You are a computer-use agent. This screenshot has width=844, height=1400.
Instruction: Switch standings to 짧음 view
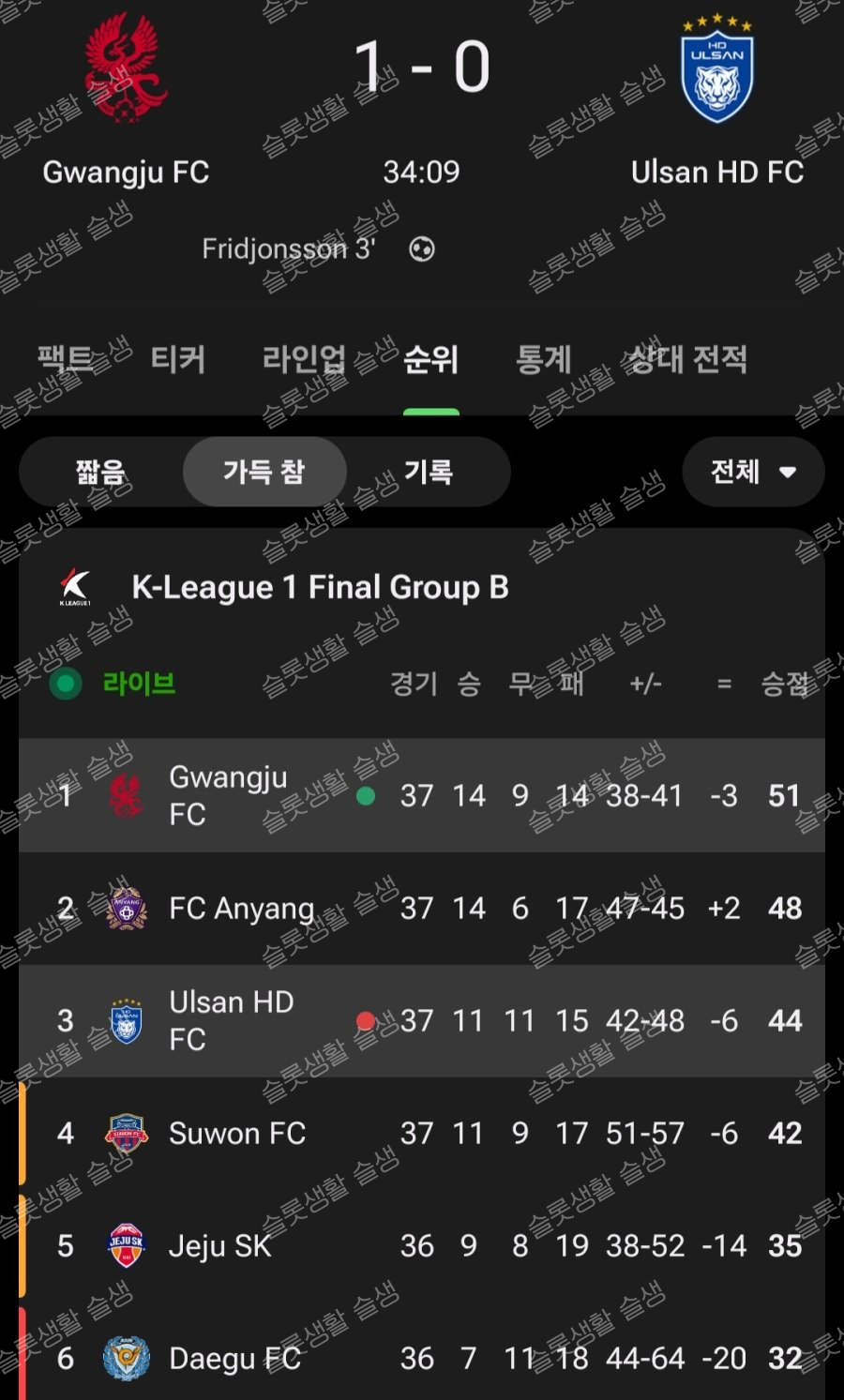(100, 472)
